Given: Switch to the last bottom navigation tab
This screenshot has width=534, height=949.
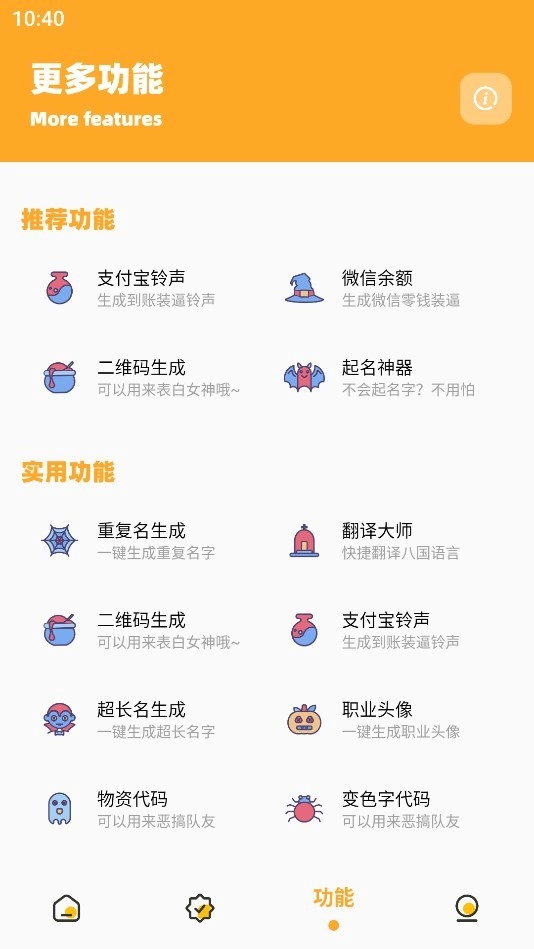Looking at the screenshot, I should (x=467, y=908).
